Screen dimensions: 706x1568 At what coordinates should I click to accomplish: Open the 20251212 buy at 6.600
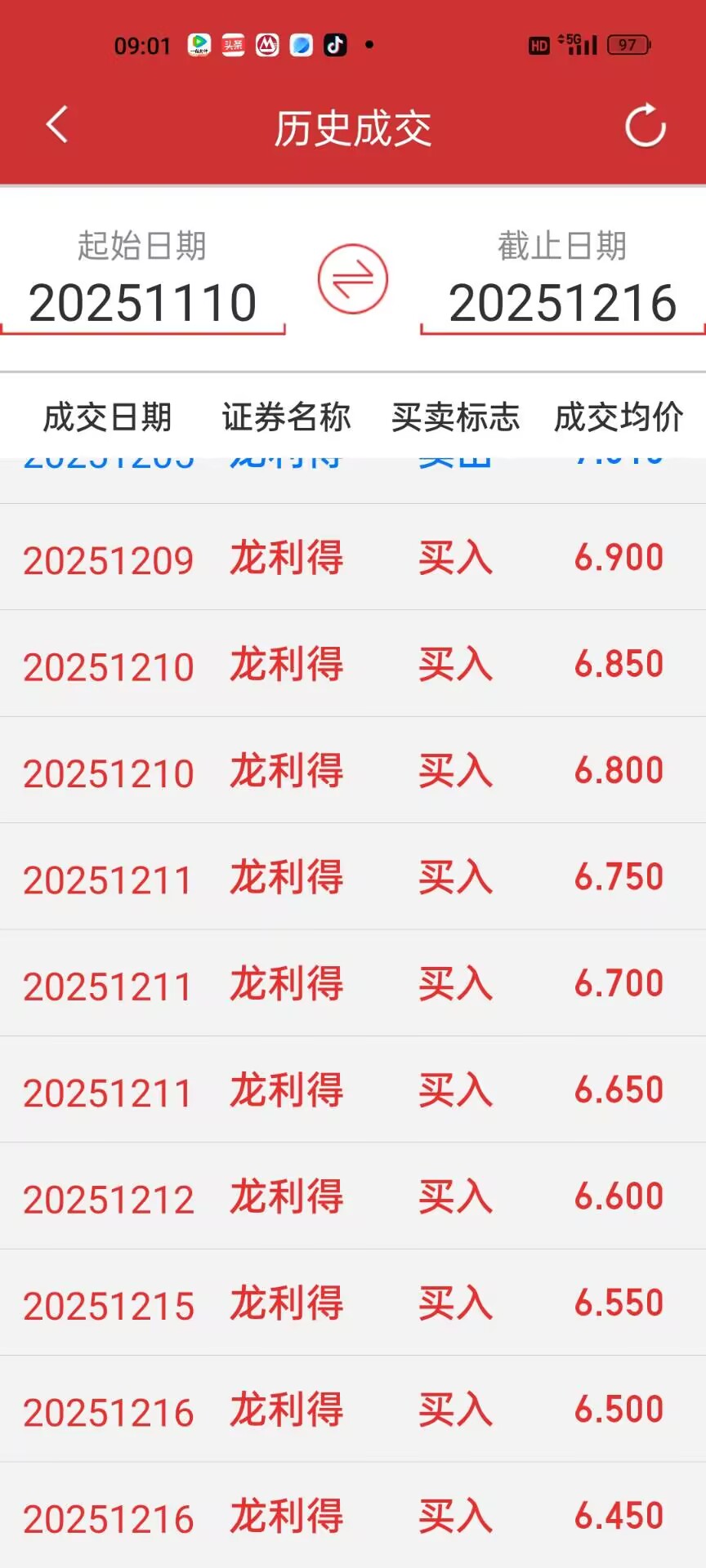(353, 1196)
